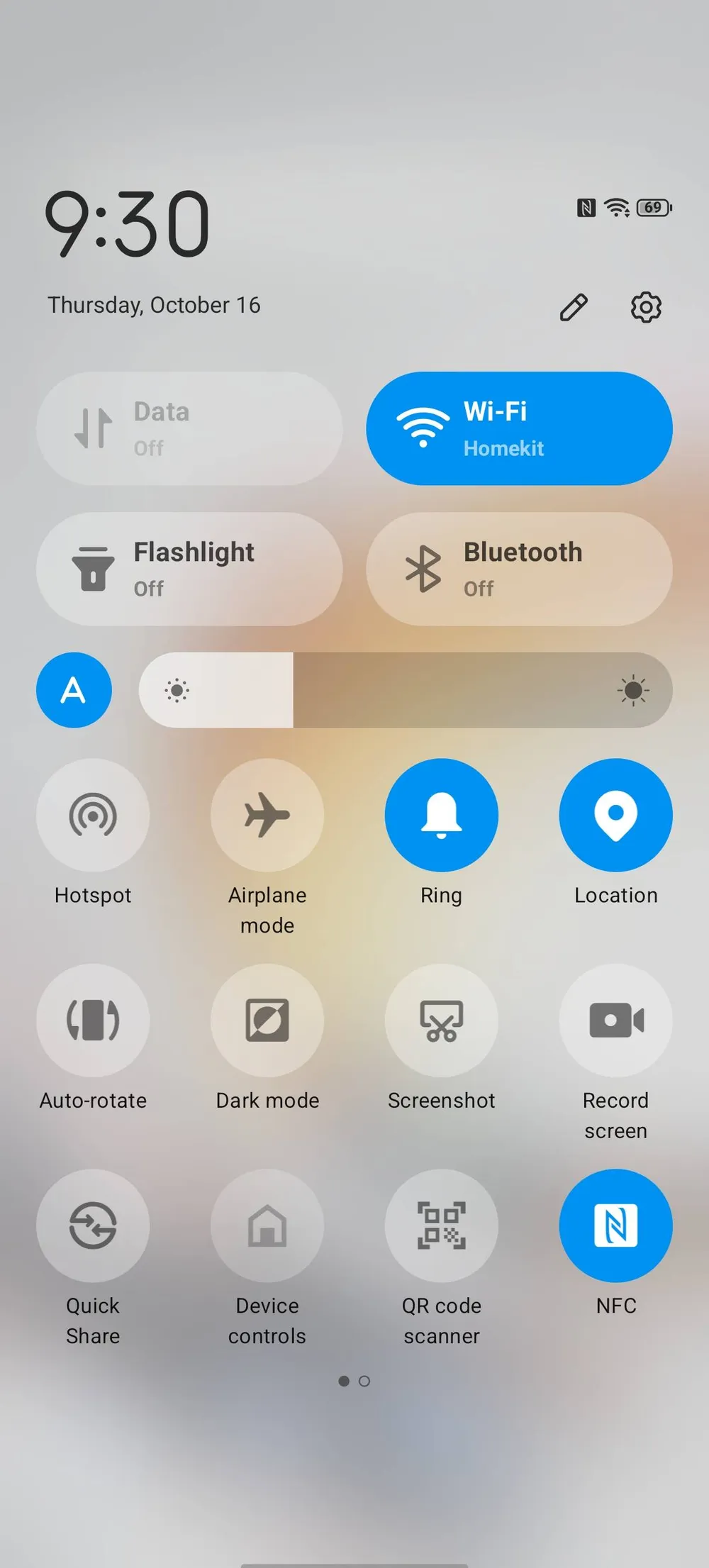Toggle the Ring sound mode
This screenshot has height=1568, width=709.
441,815
